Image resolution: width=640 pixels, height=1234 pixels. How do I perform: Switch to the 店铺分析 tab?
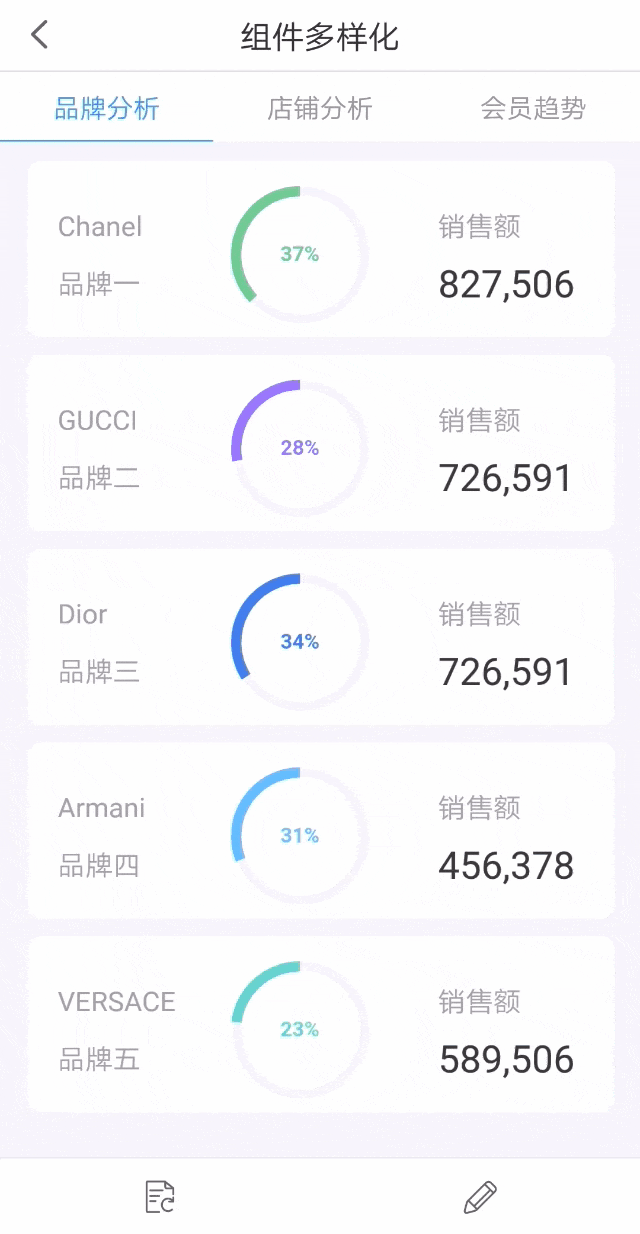point(320,108)
